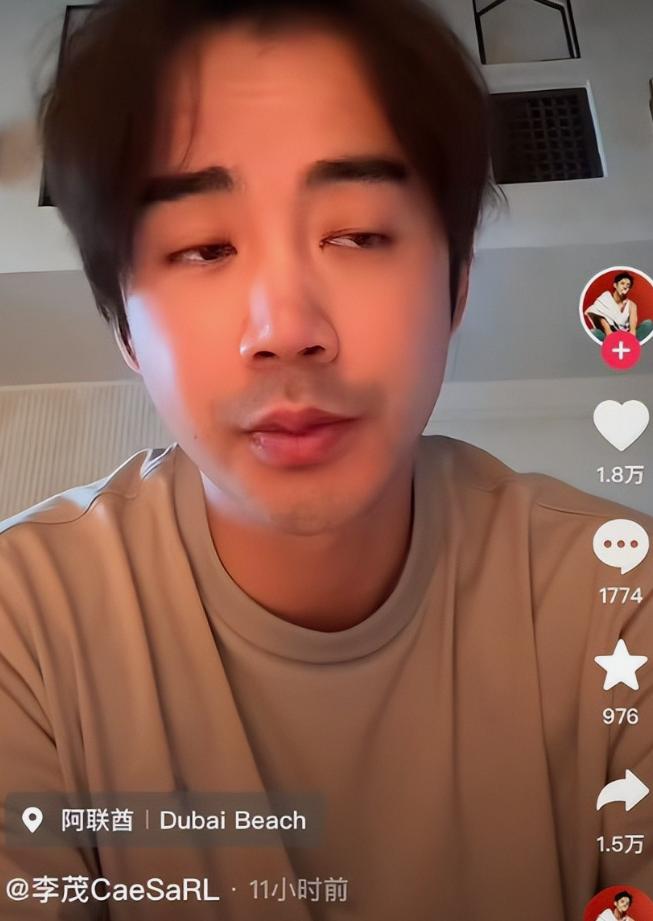Like this video with the heart
This screenshot has height=921, width=653.
coord(620,425)
